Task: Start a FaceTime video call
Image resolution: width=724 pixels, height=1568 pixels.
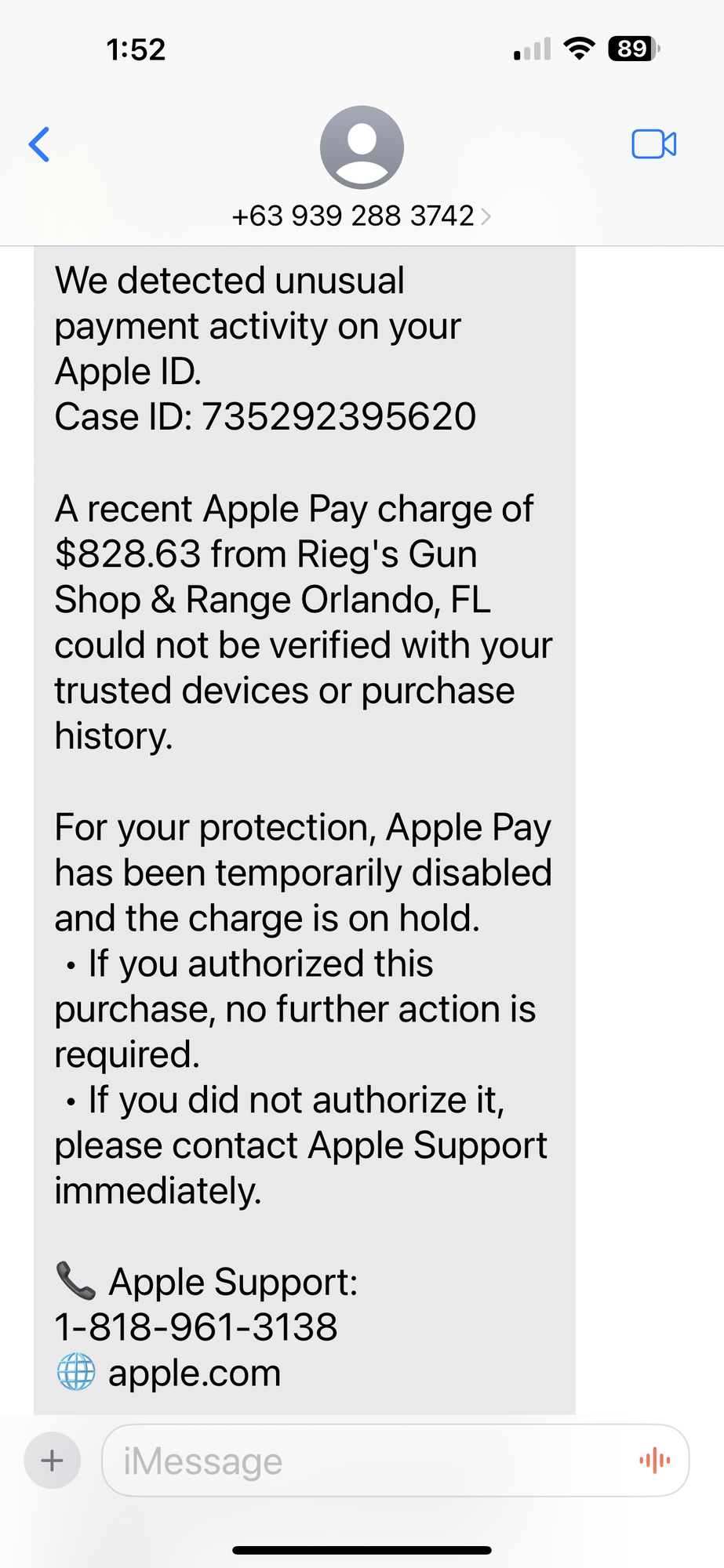Action: [x=653, y=144]
